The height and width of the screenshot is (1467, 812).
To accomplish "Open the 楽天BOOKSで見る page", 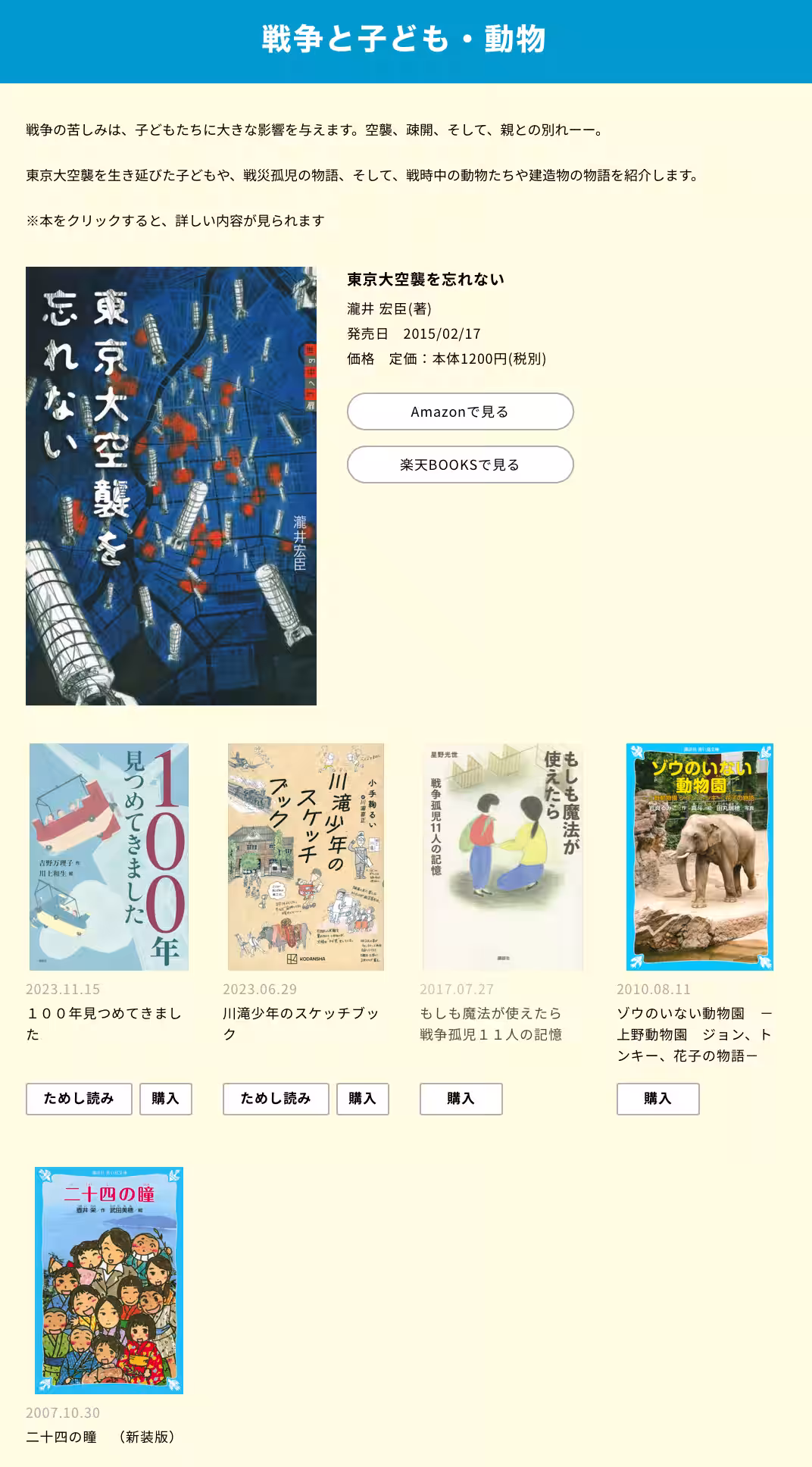I will coord(459,463).
